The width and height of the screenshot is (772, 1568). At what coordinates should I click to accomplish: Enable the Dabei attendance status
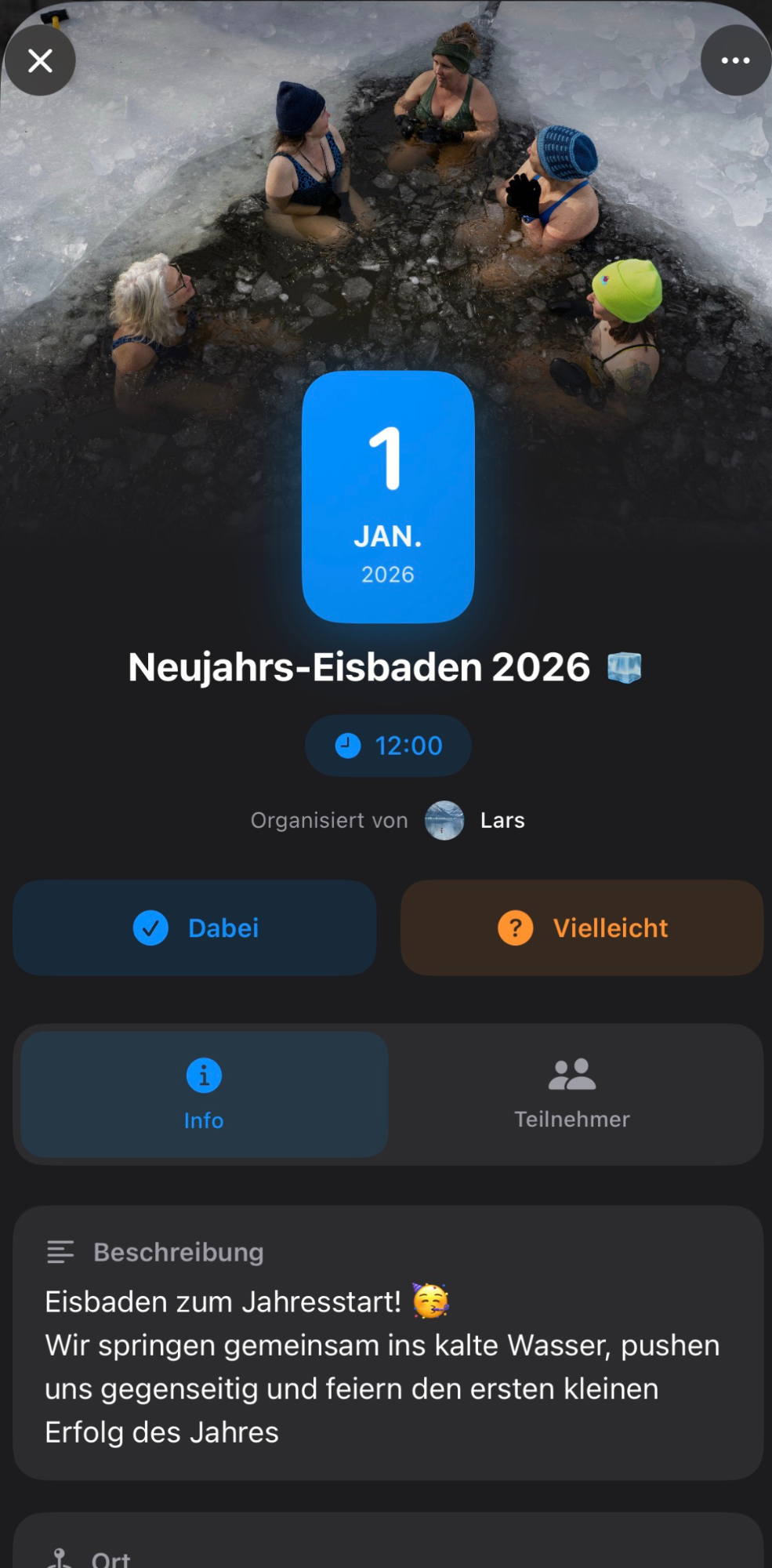[x=194, y=927]
